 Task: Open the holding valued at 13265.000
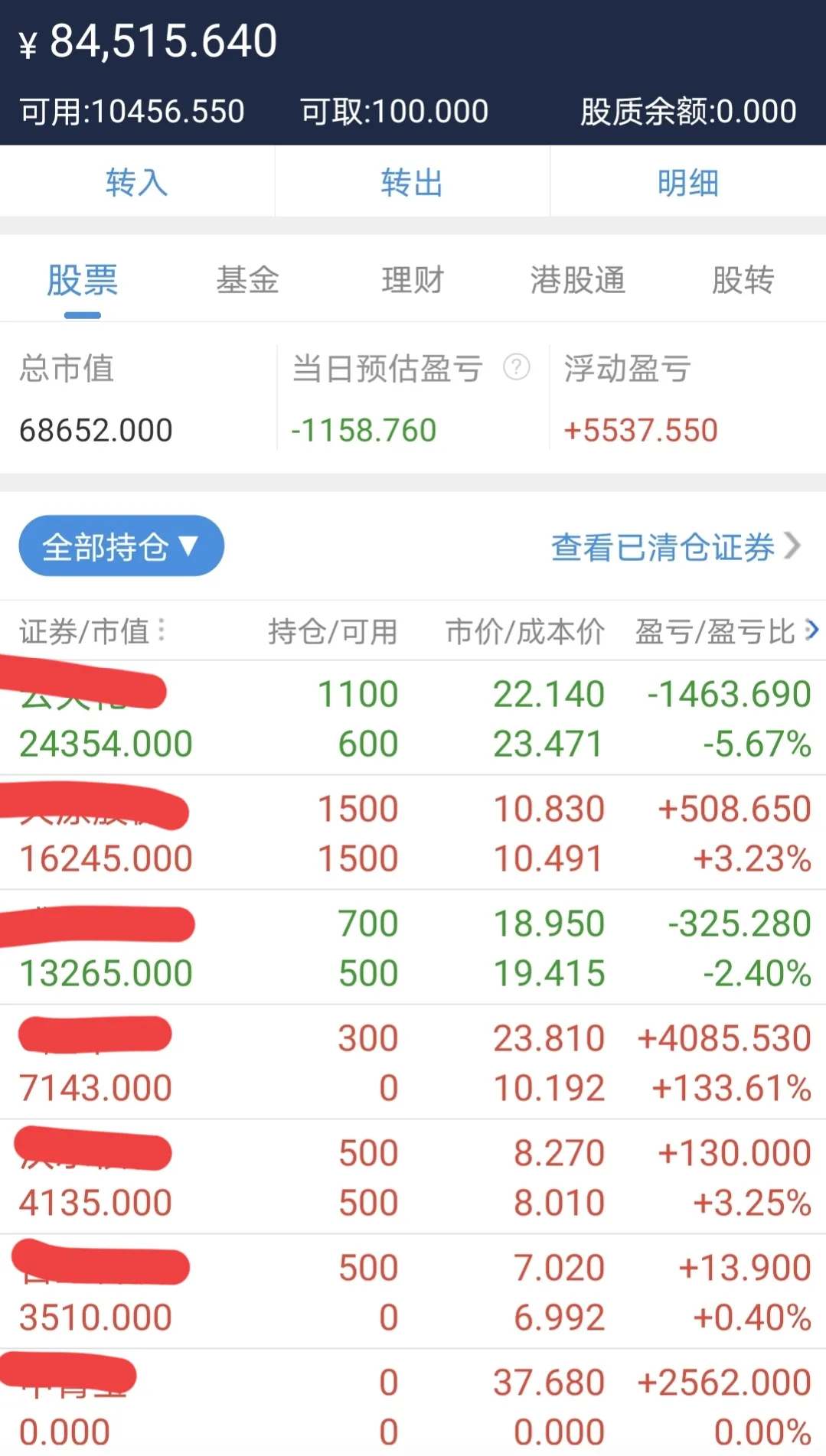click(413, 947)
